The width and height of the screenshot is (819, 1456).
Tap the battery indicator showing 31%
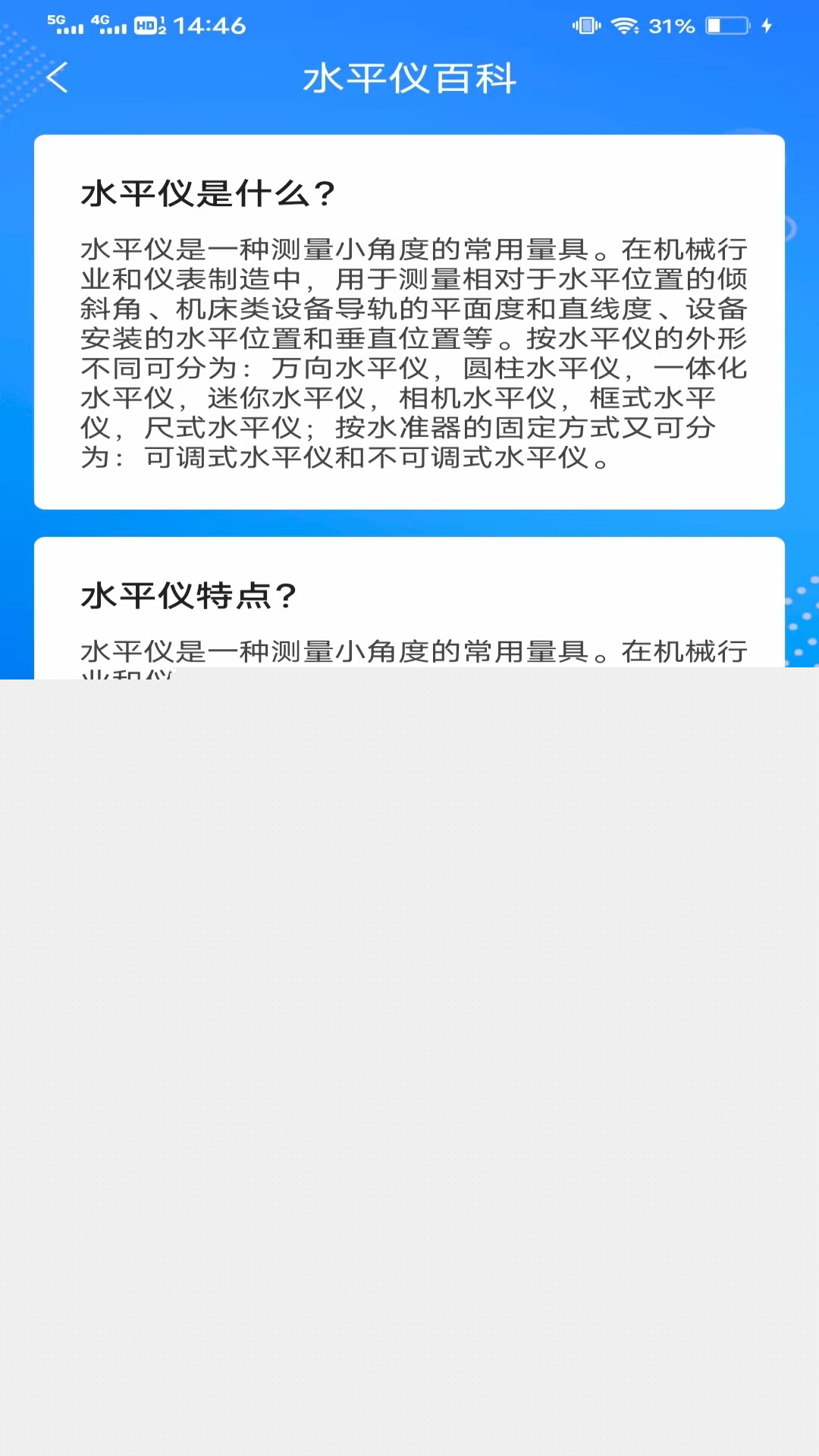[670, 25]
